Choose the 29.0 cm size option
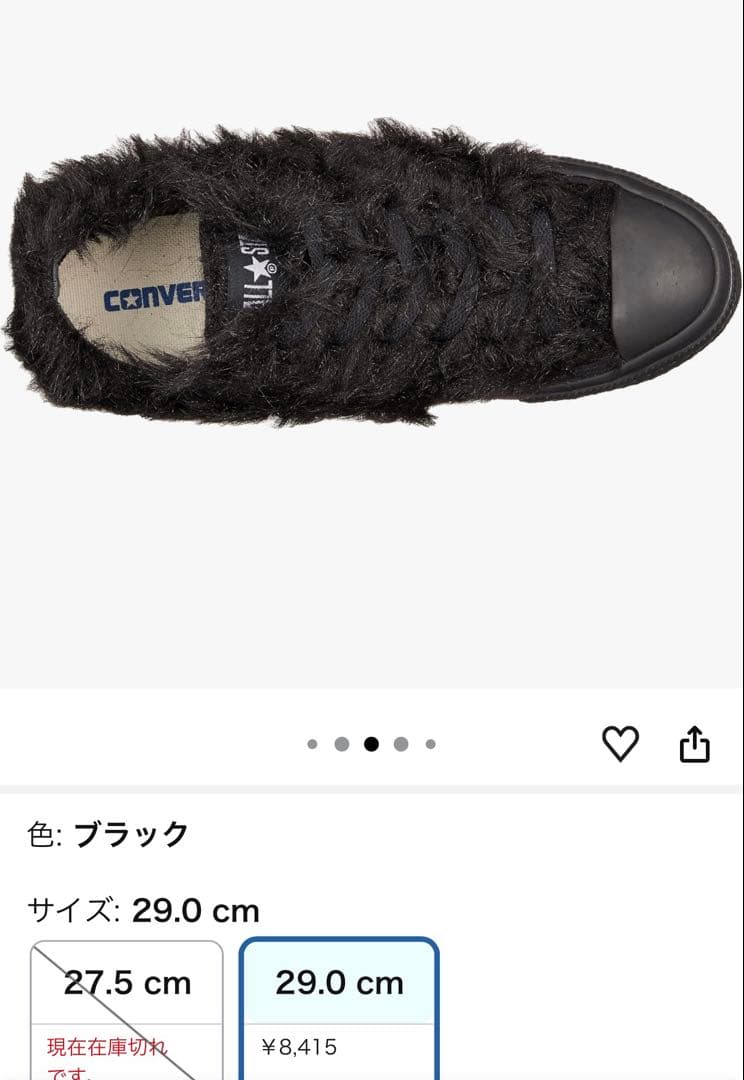Image resolution: width=744 pixels, height=1080 pixels. (339, 1010)
